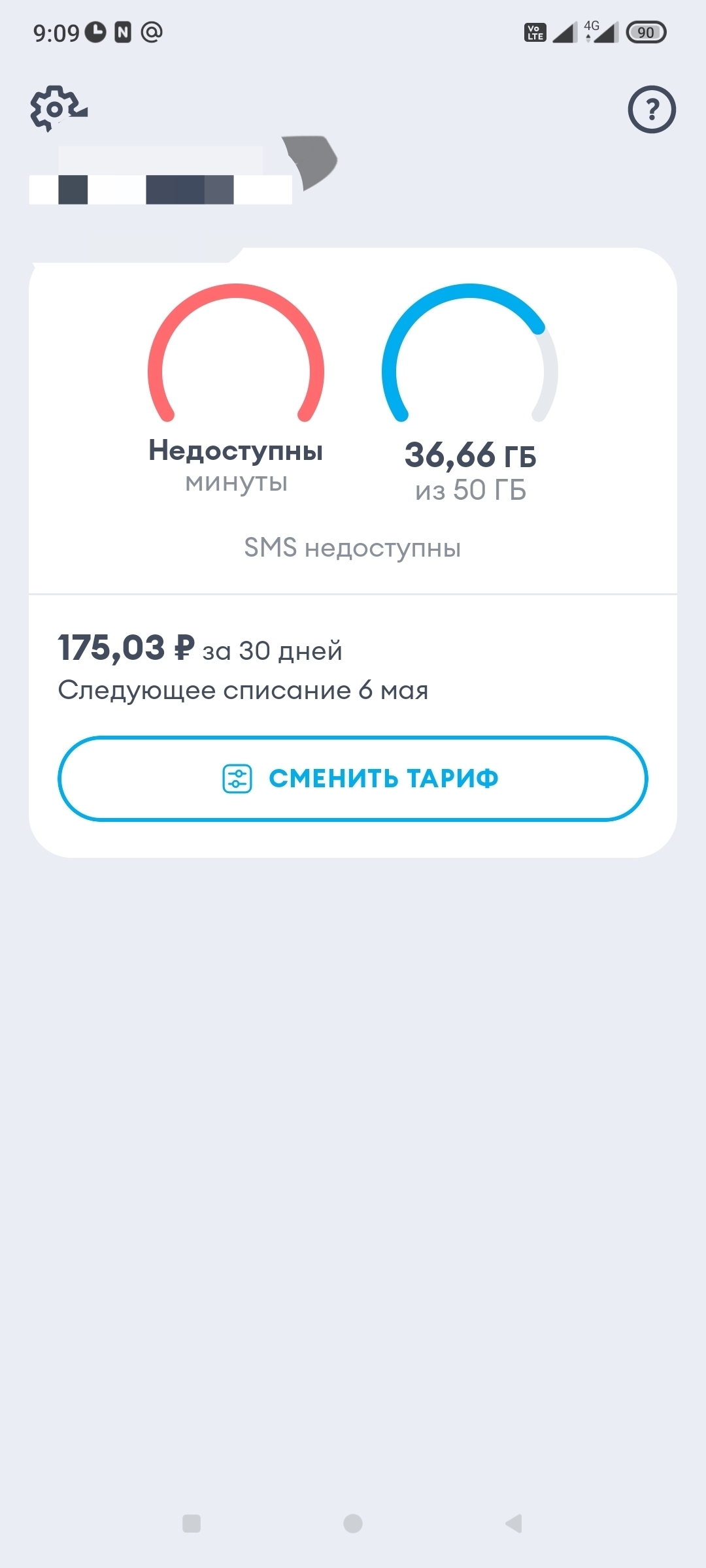Open the help question mark icon
Screen dimensions: 706x1568
coord(652,109)
